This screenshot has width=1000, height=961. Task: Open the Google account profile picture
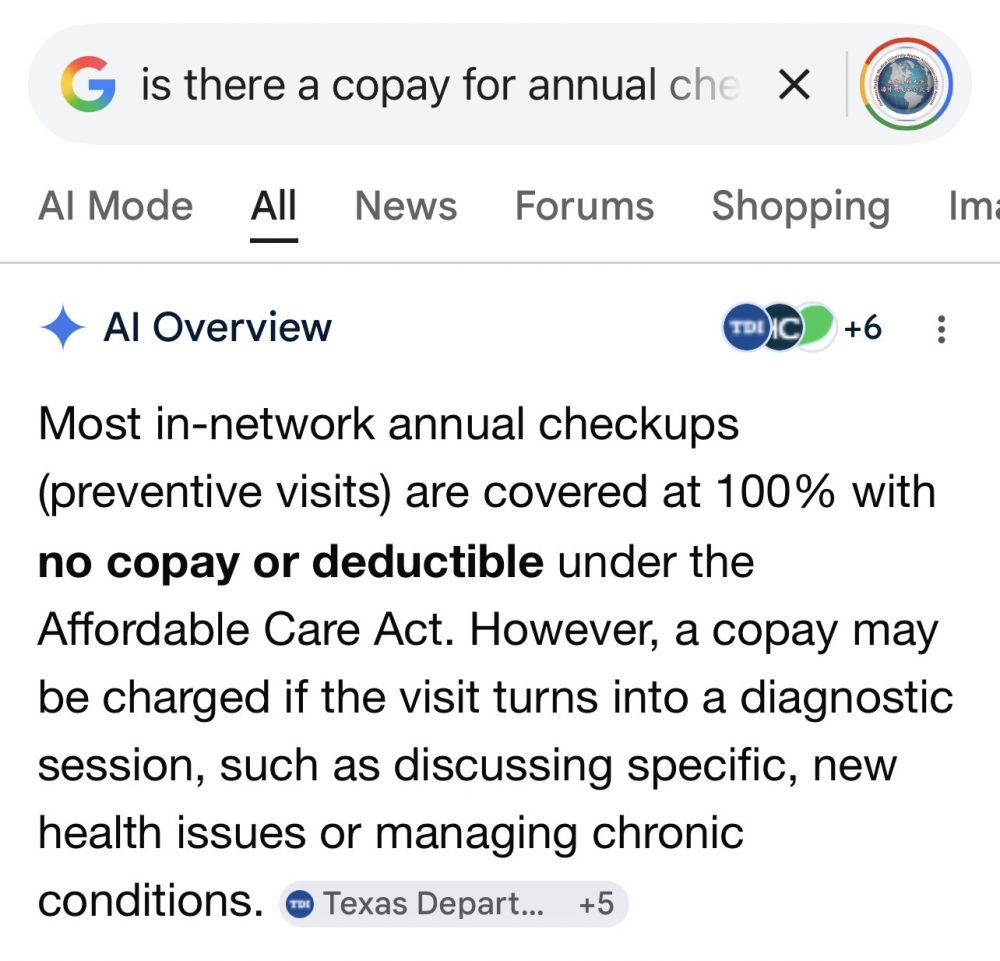pos(907,86)
